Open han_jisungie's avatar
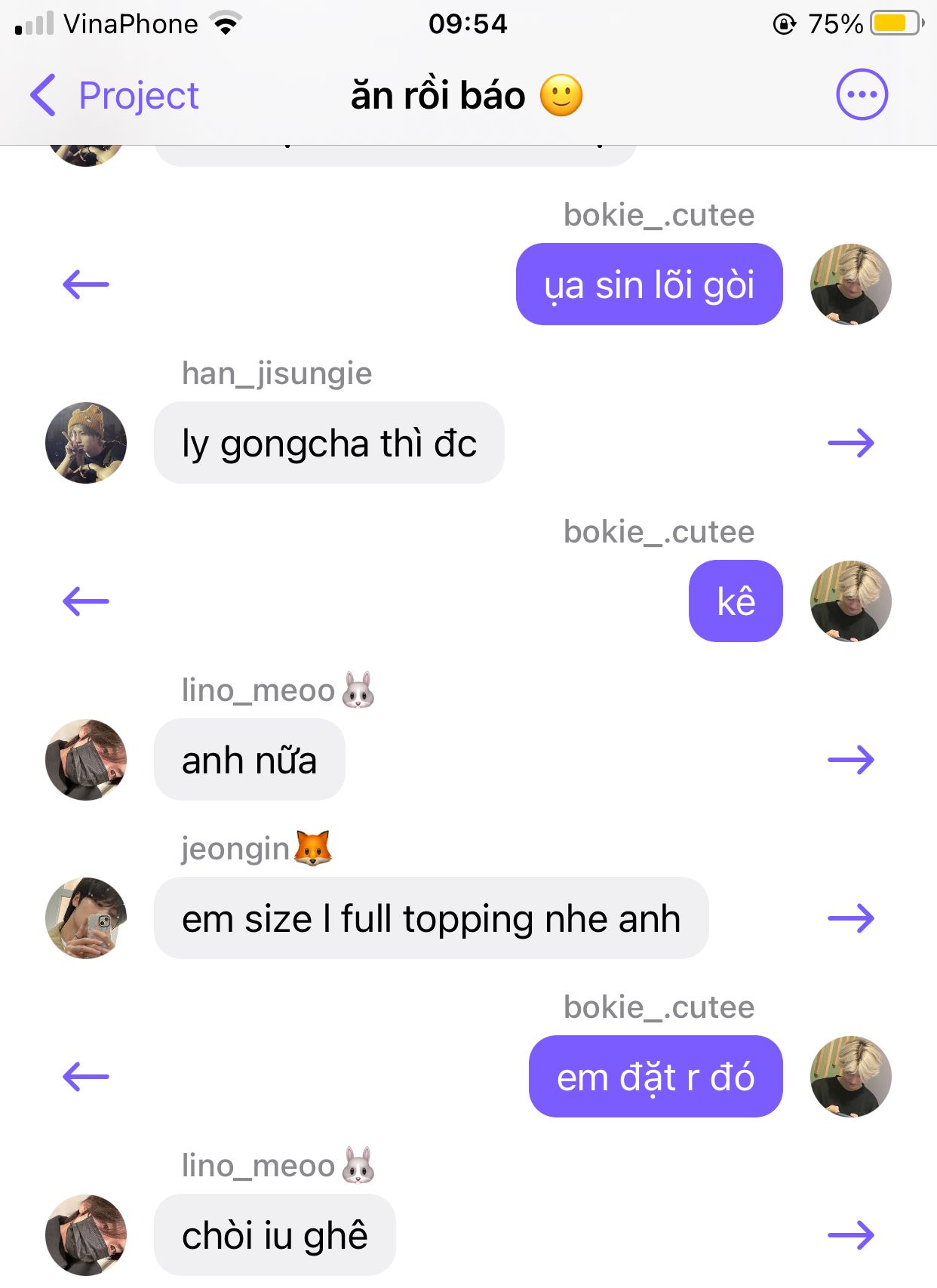Screen dimensions: 937x1288 (86, 443)
